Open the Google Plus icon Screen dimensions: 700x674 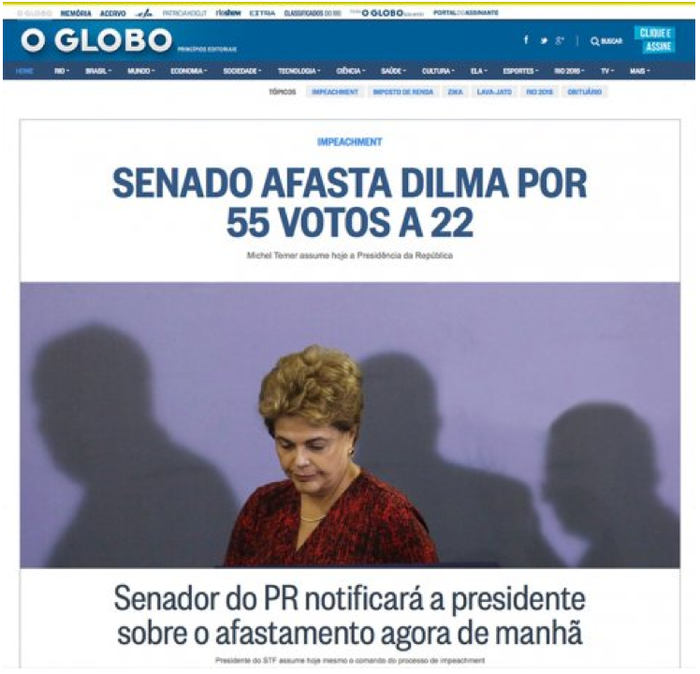pyautogui.click(x=560, y=41)
